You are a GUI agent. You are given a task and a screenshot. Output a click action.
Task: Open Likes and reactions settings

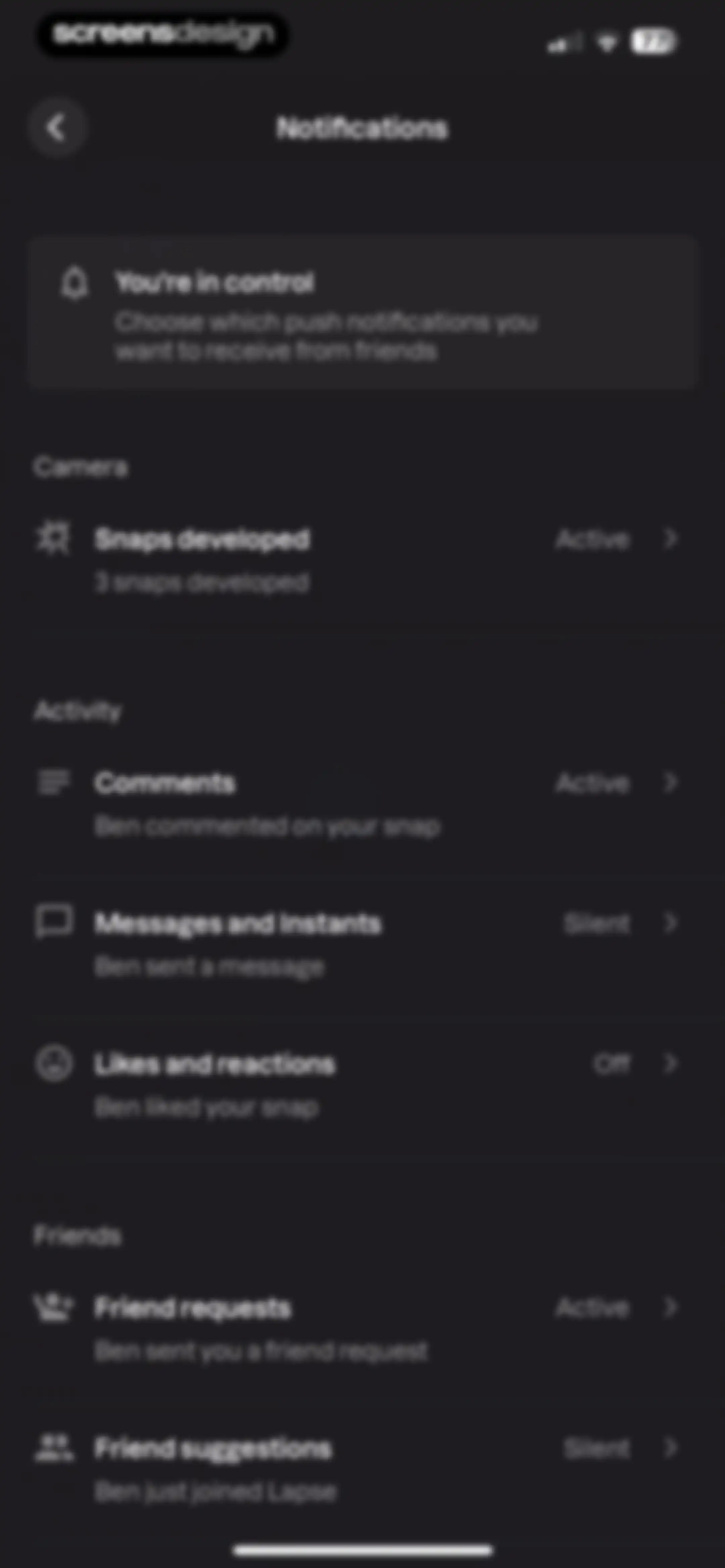point(362,1085)
